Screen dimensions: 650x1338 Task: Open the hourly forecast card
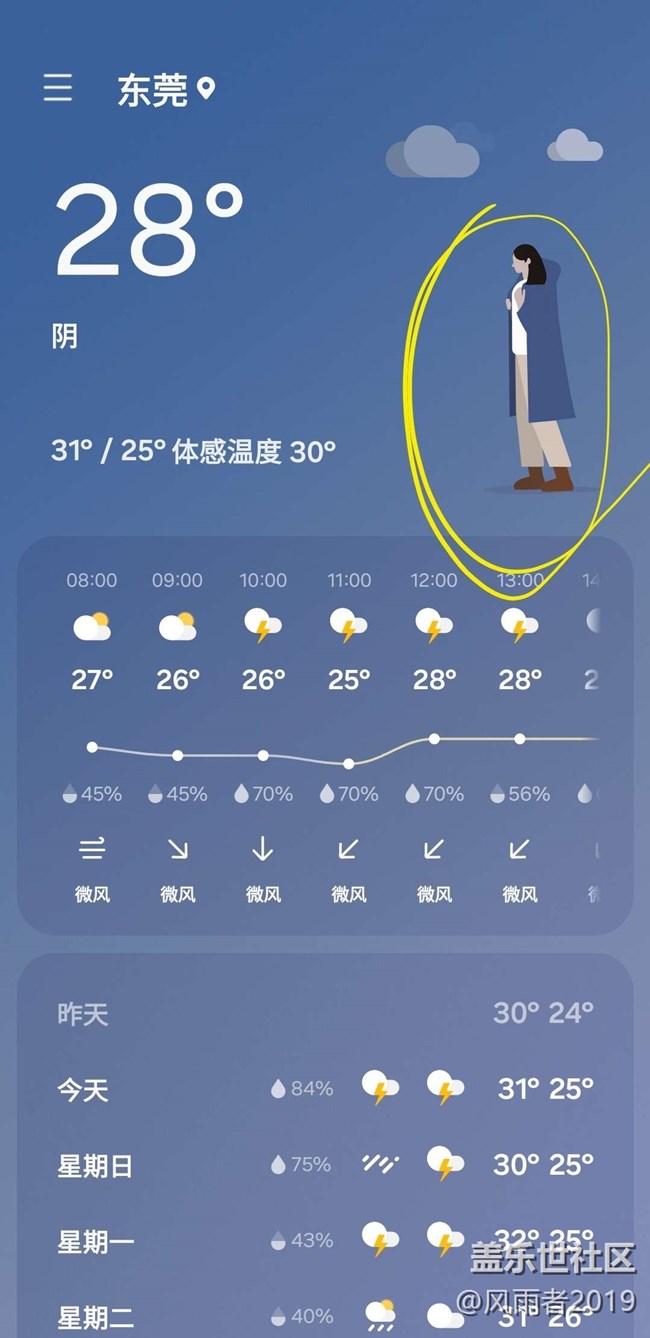coord(325,735)
